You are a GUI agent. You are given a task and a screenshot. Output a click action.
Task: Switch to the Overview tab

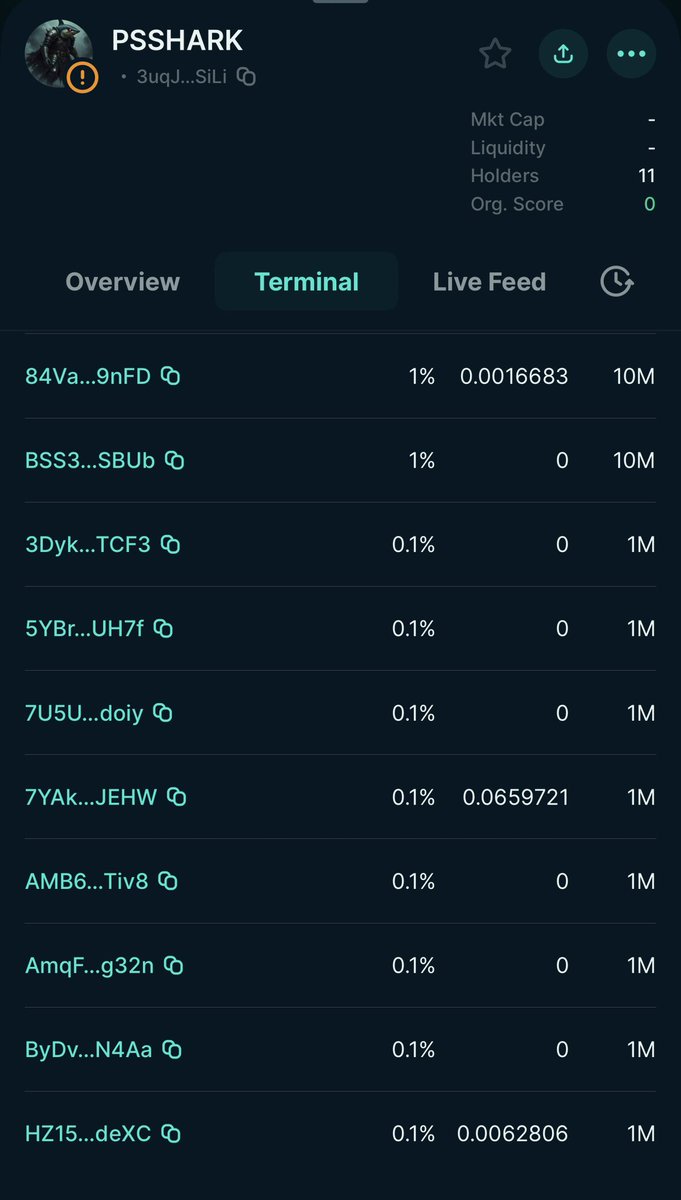[123, 282]
